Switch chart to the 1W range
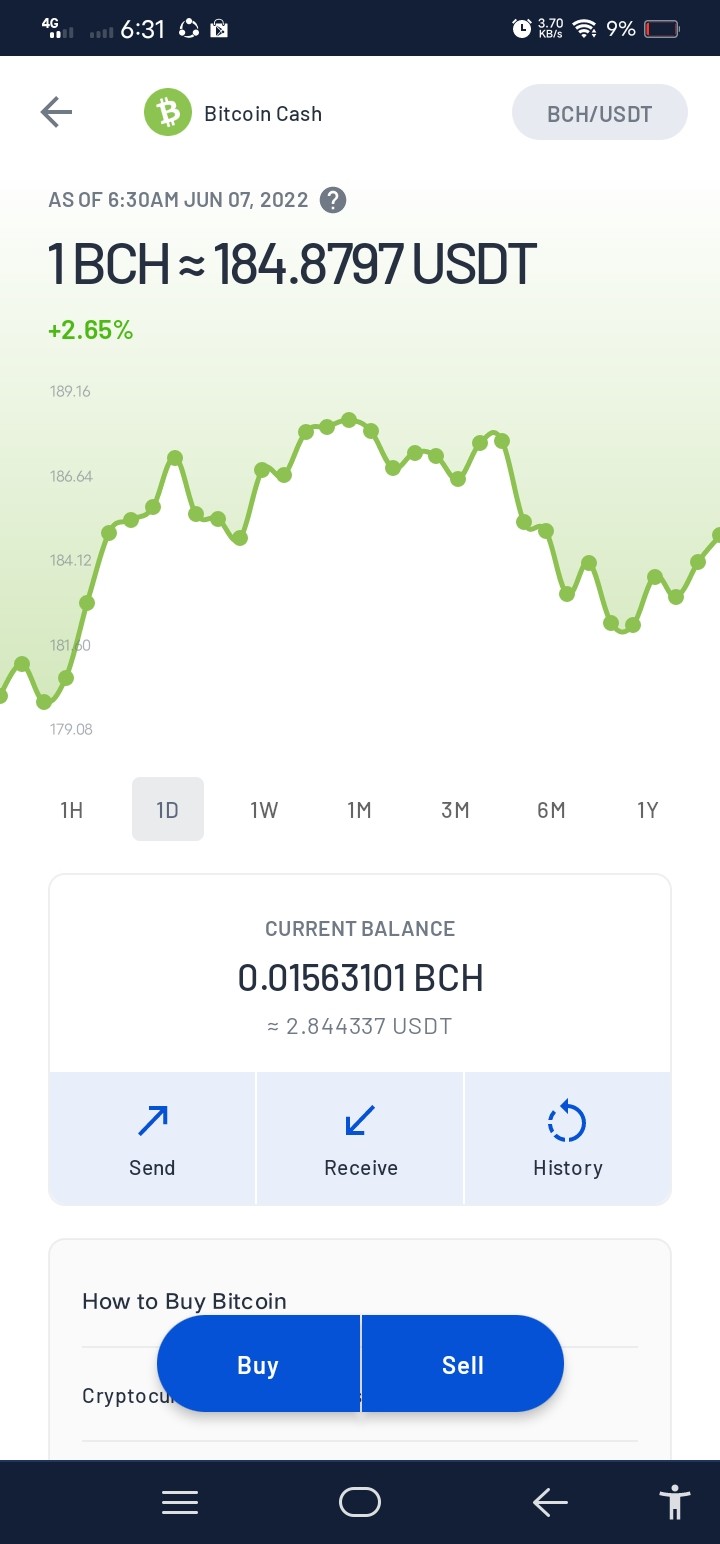This screenshot has width=720, height=1544. [x=264, y=810]
